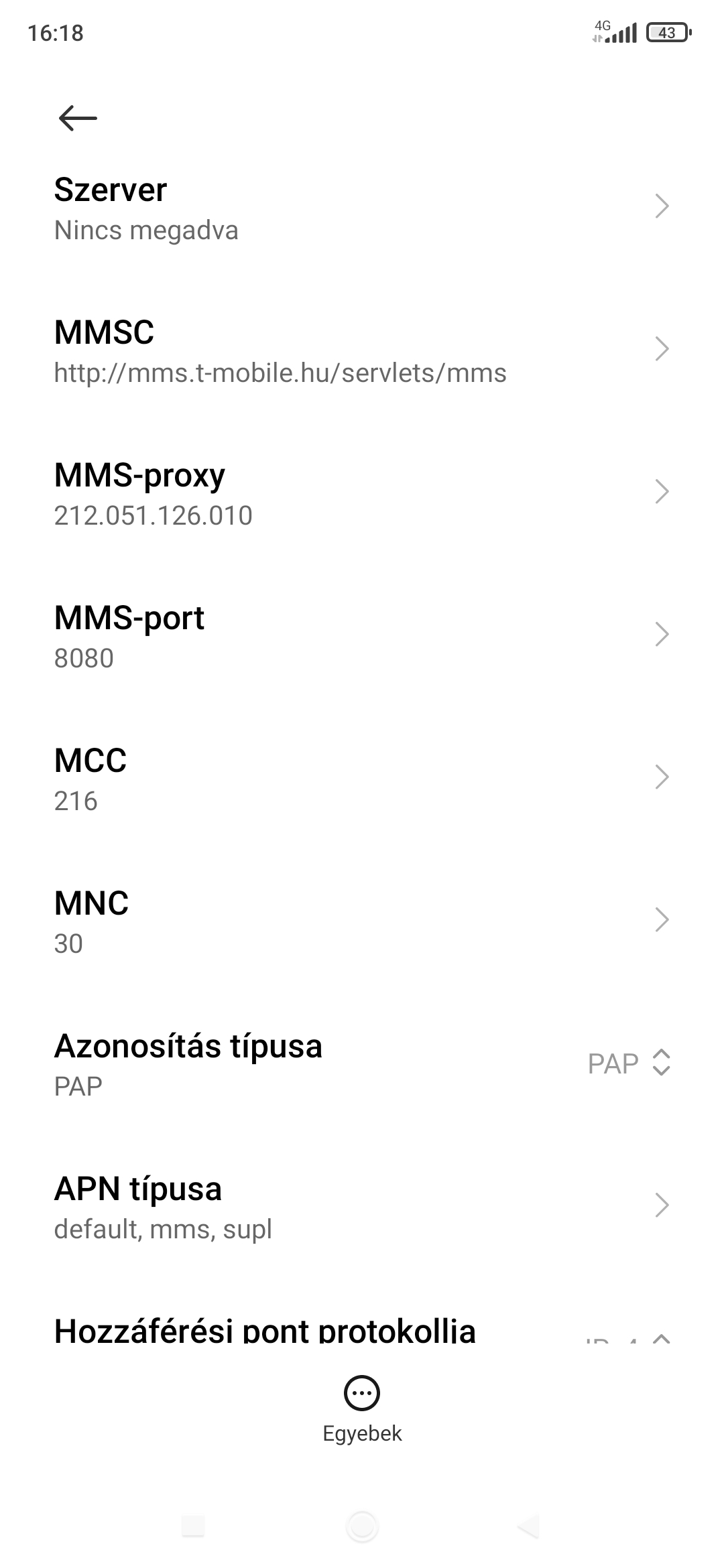Open the APN típusa setting

[362, 1206]
